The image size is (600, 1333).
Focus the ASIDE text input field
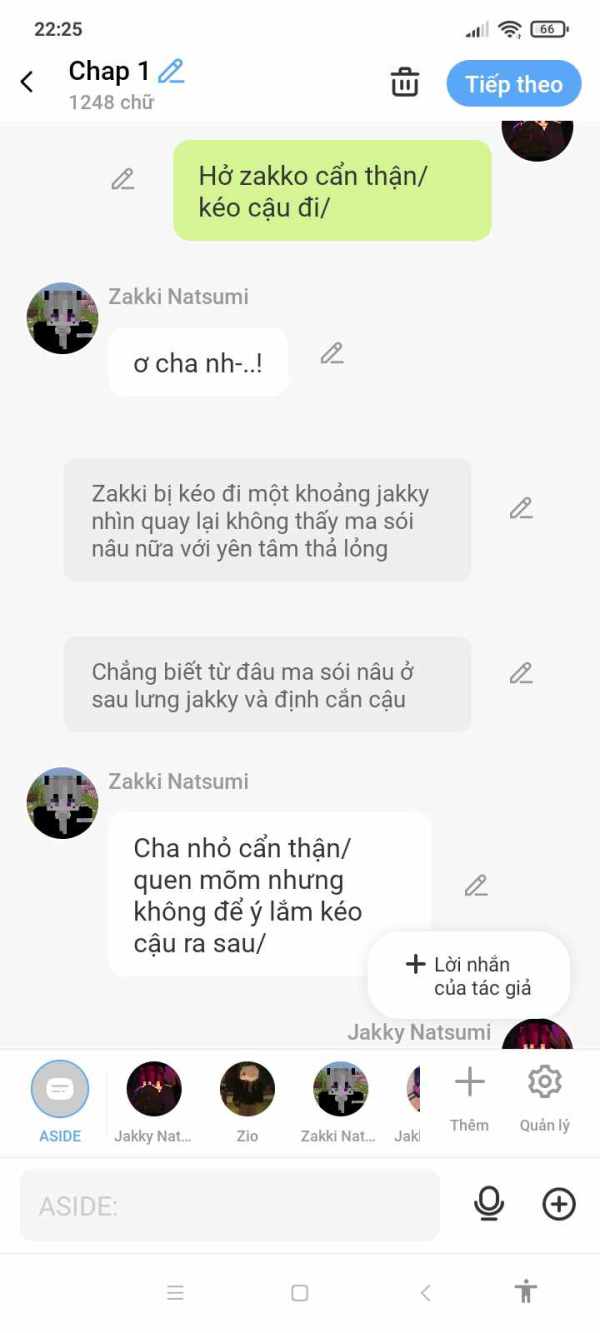[x=230, y=1205]
